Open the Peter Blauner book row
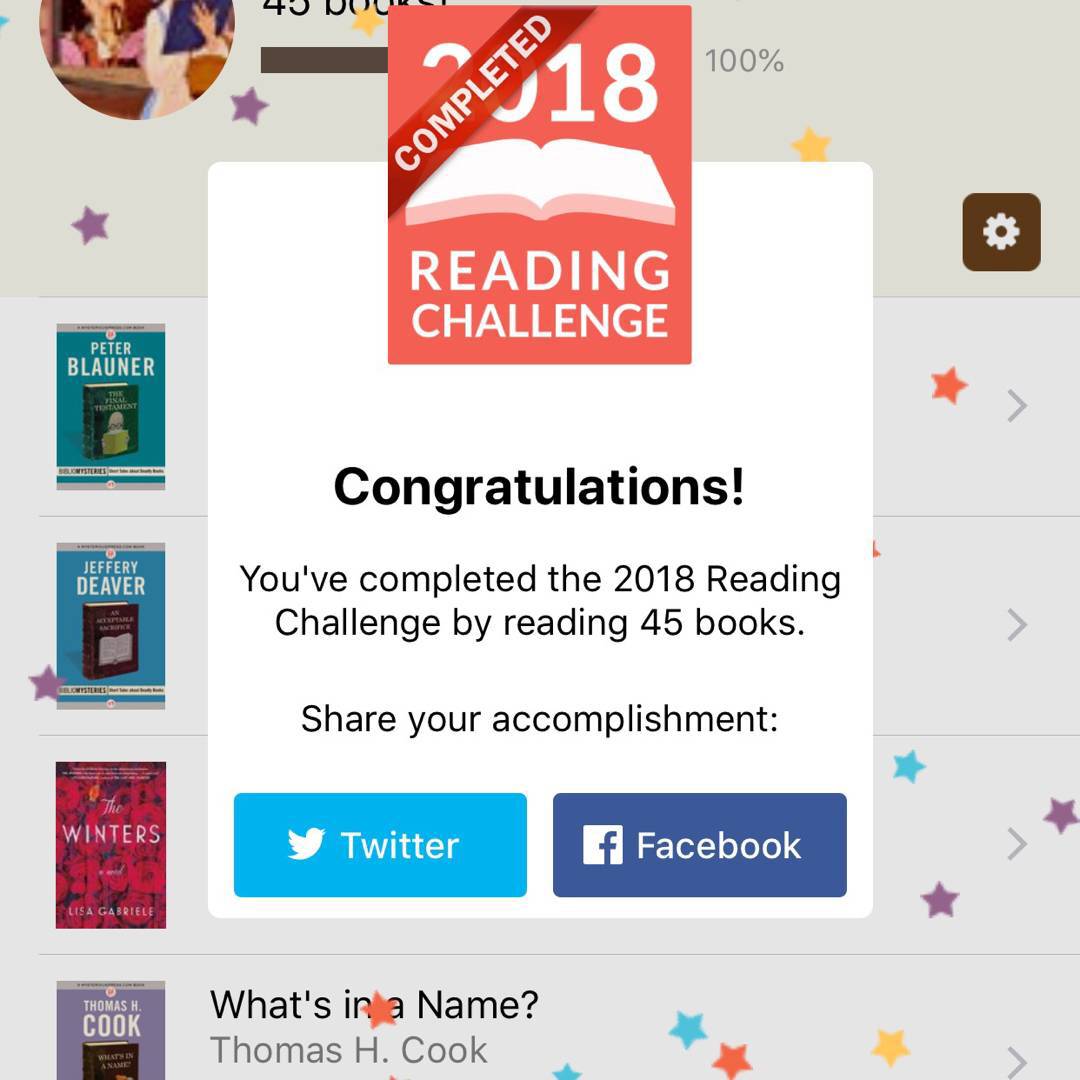The height and width of the screenshot is (1080, 1080). [111, 406]
